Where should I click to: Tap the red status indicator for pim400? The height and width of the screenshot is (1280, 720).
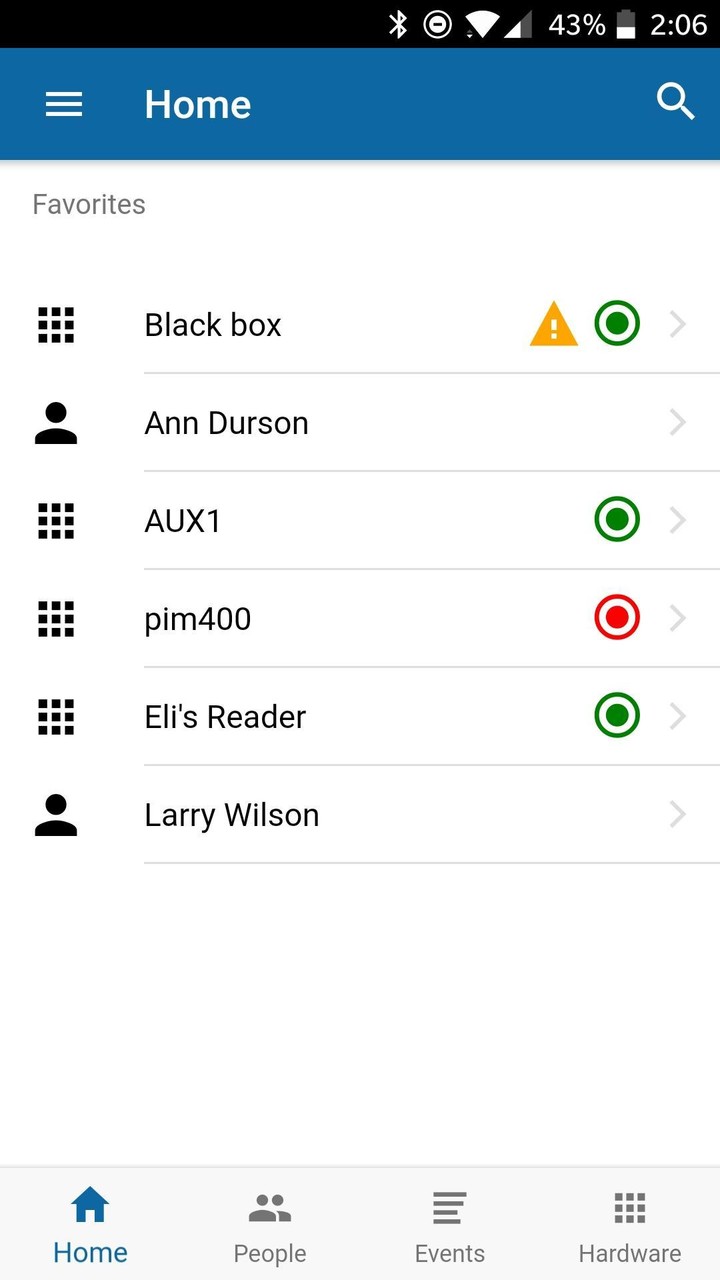coord(617,617)
